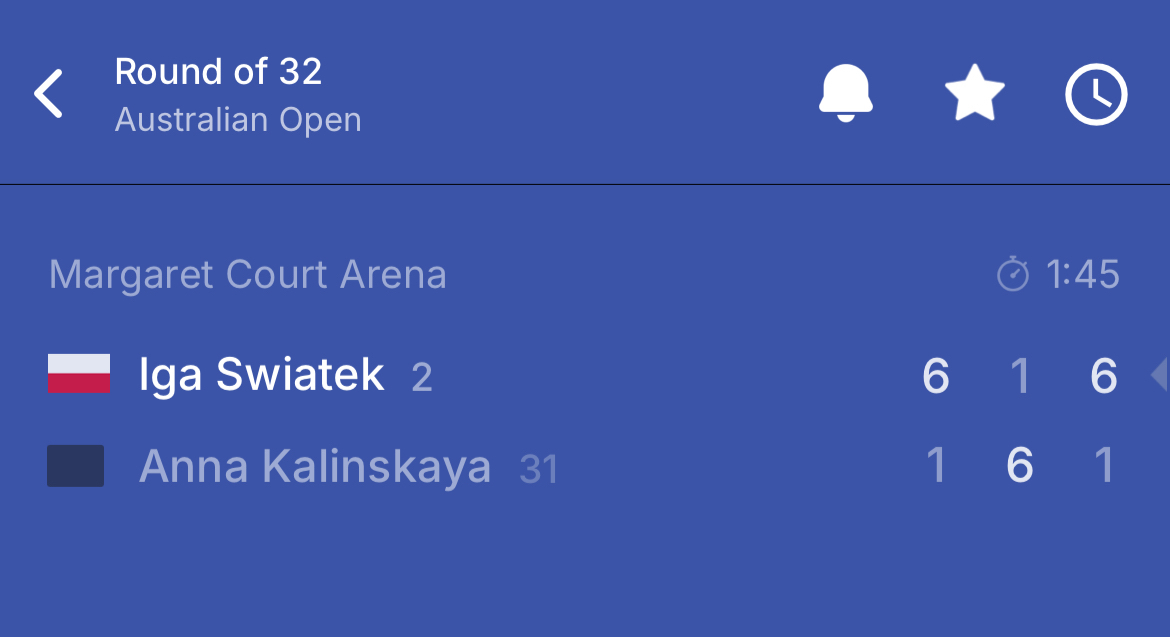Open Iga Swiatek's player profile
The width and height of the screenshot is (1170, 637).
pos(261,375)
